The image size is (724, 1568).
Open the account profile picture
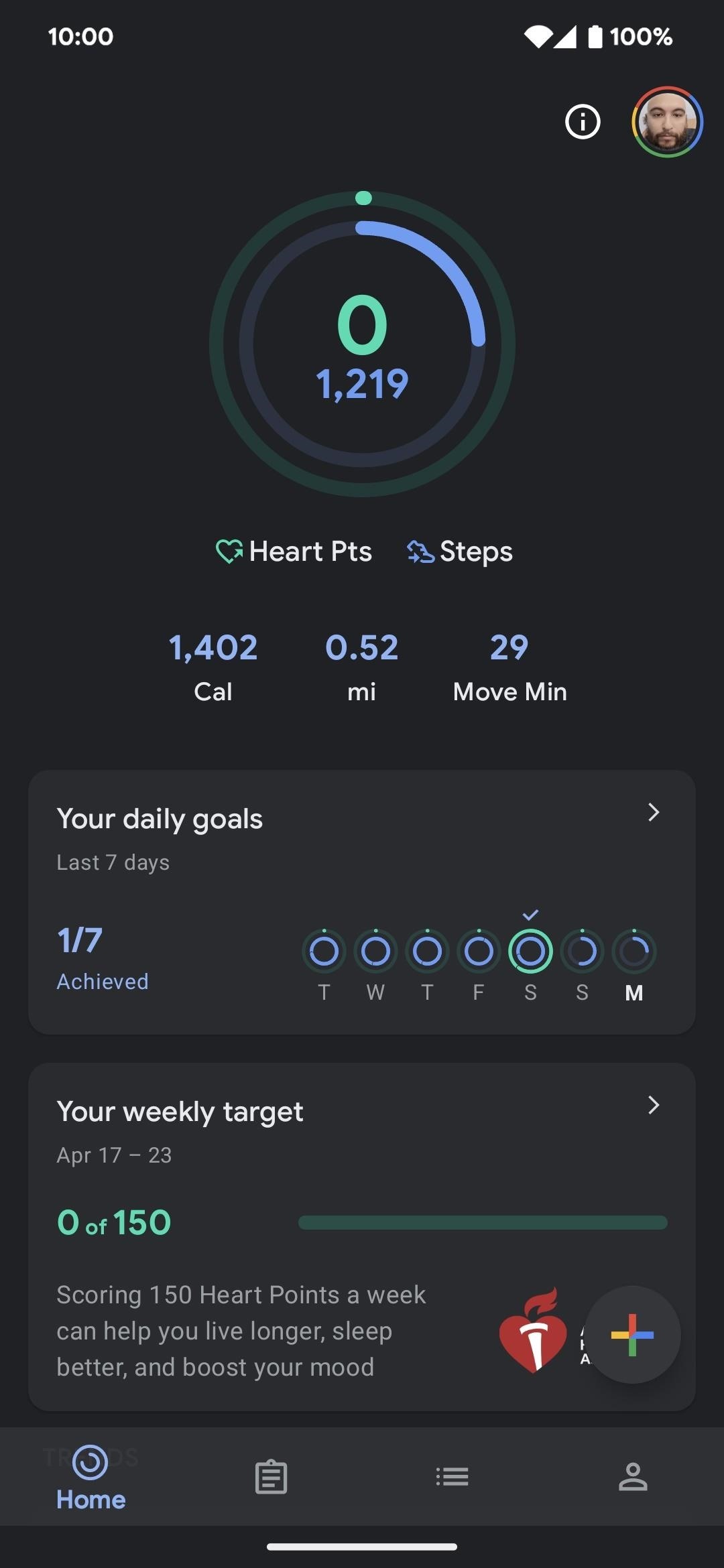[x=667, y=122]
